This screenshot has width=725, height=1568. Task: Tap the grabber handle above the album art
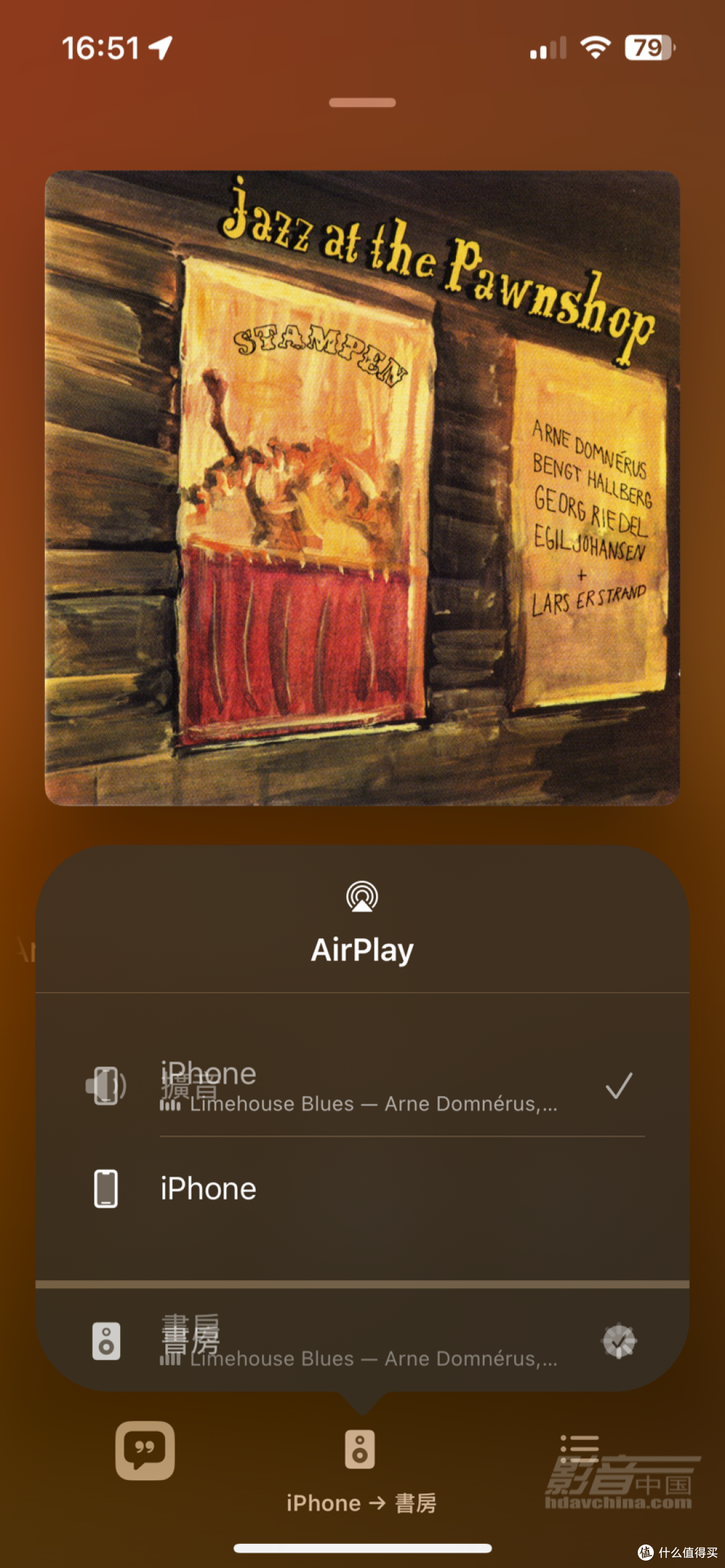click(362, 103)
